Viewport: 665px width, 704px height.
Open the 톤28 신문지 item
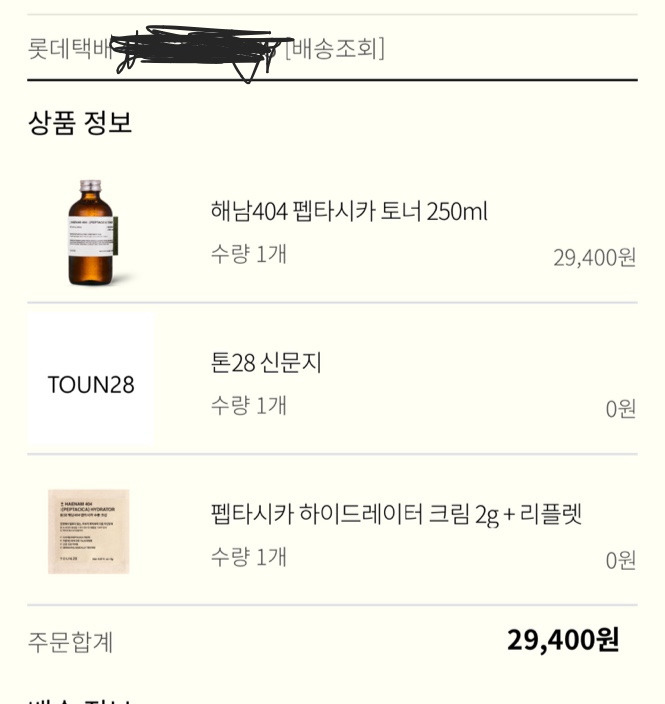point(266,364)
